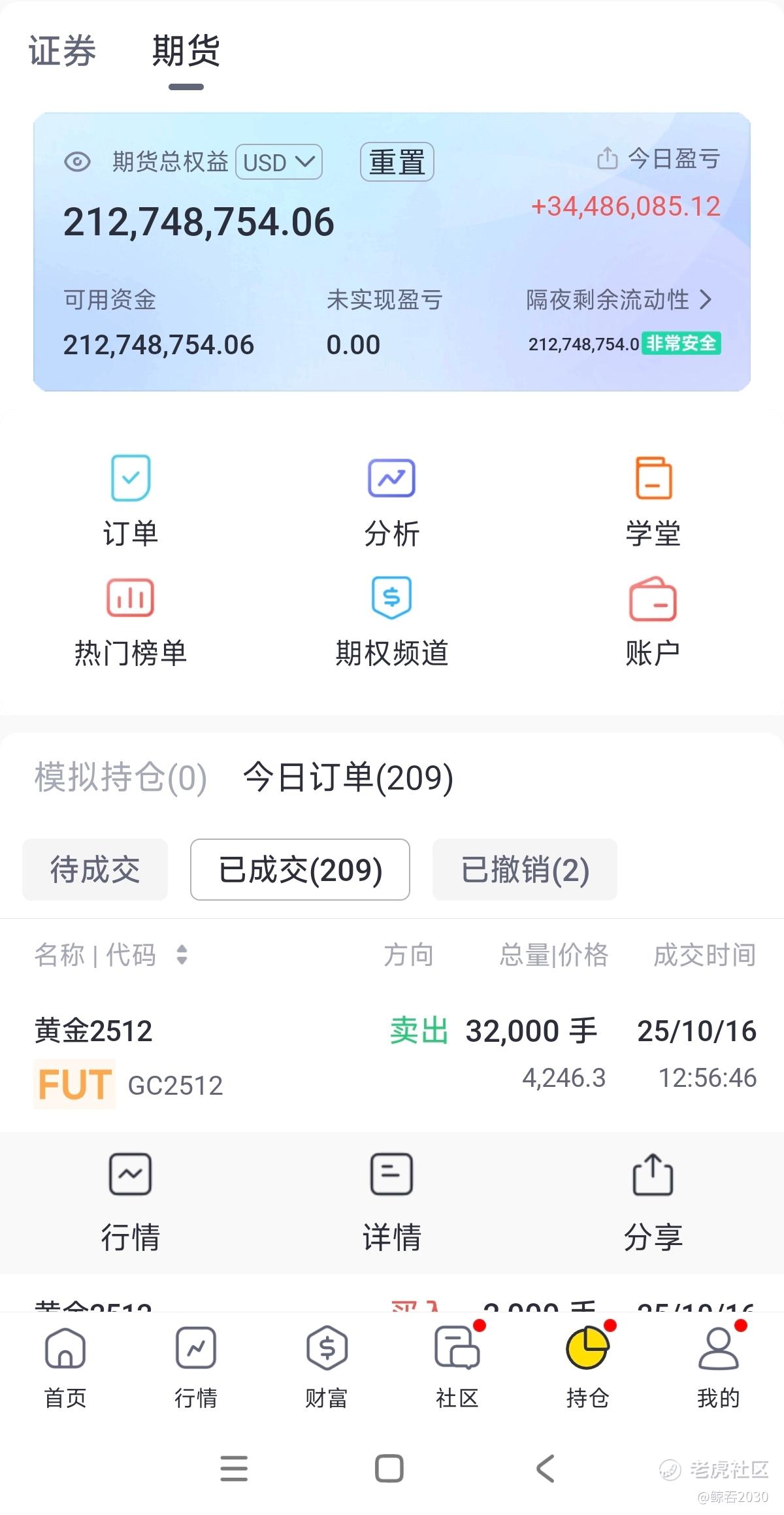Screen dimensions: 784x1515
Task: Tap the 重置 reset button
Action: point(397,161)
